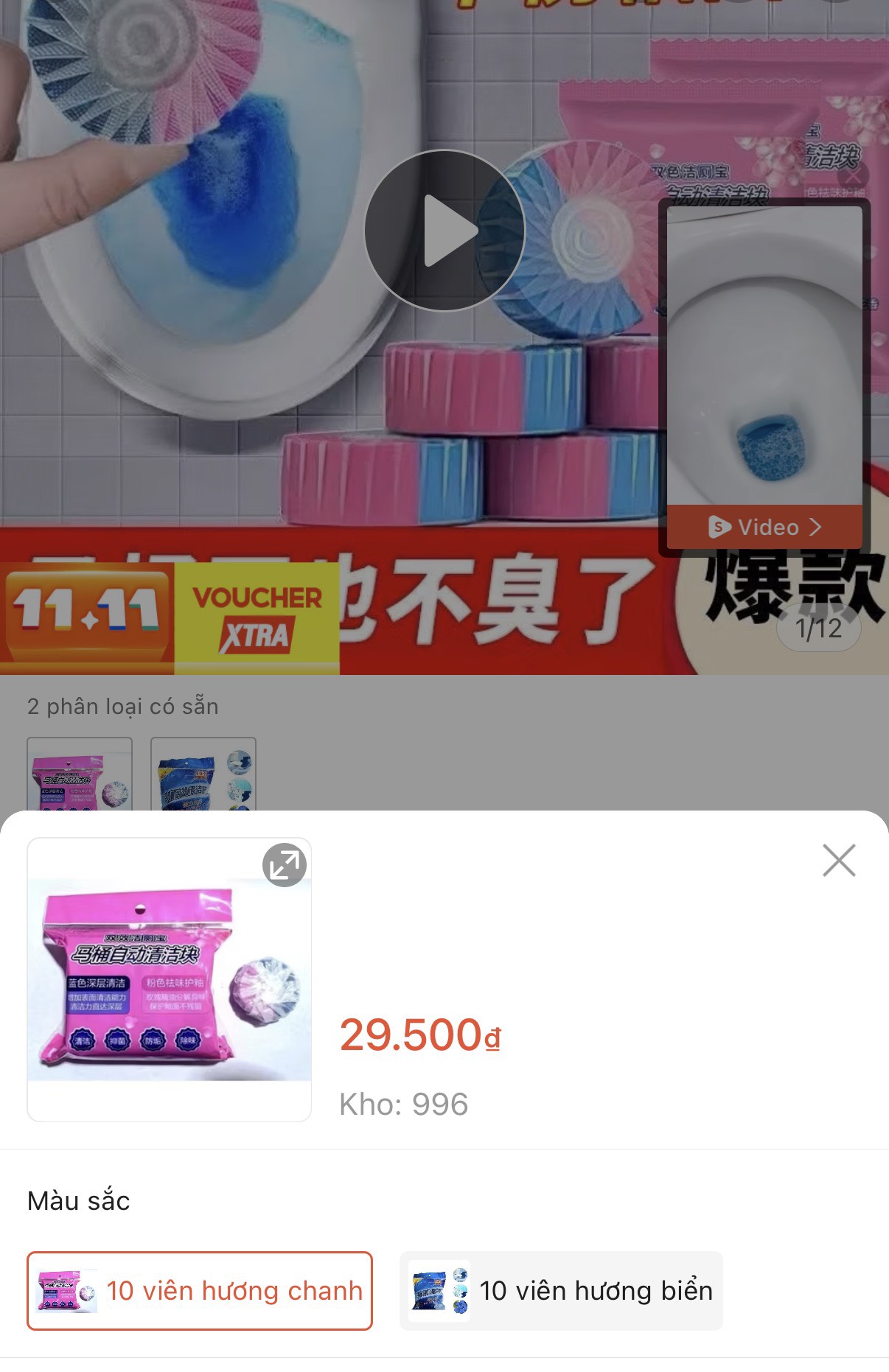Play the product video
Screen dimensions: 889x1372
(x=444, y=231)
